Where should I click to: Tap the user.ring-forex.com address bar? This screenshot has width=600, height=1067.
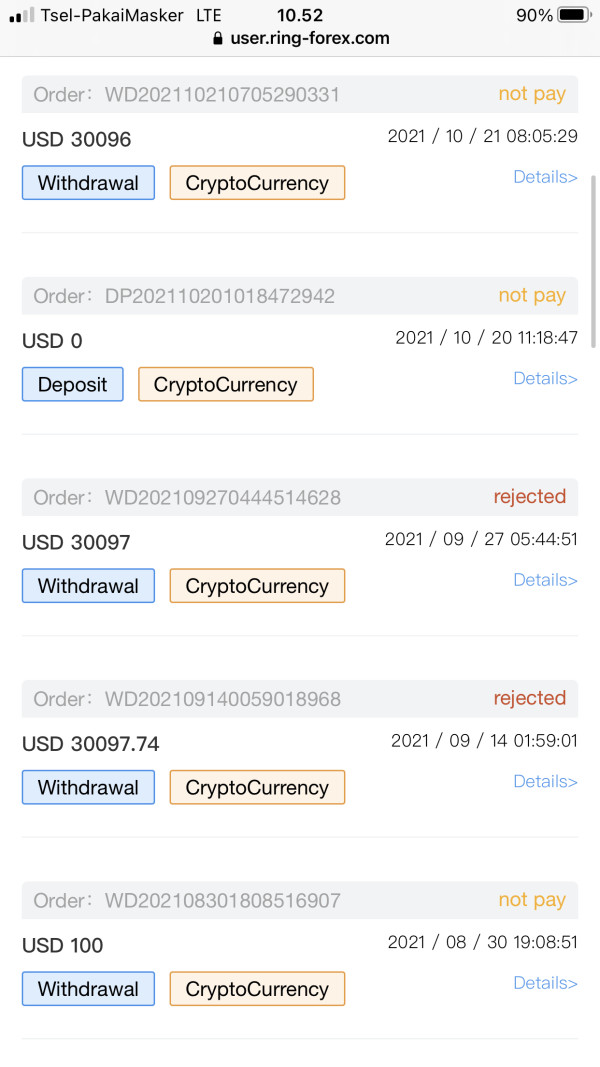301,38
